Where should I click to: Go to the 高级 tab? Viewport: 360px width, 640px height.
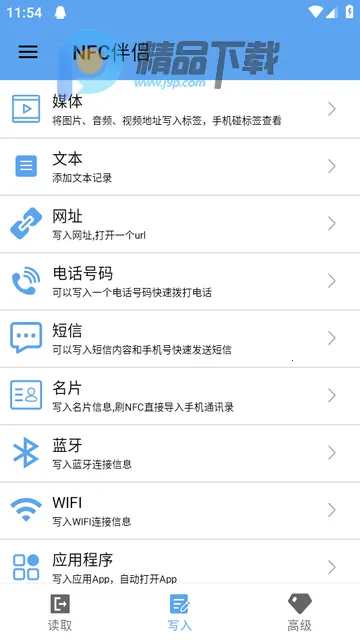[300, 612]
